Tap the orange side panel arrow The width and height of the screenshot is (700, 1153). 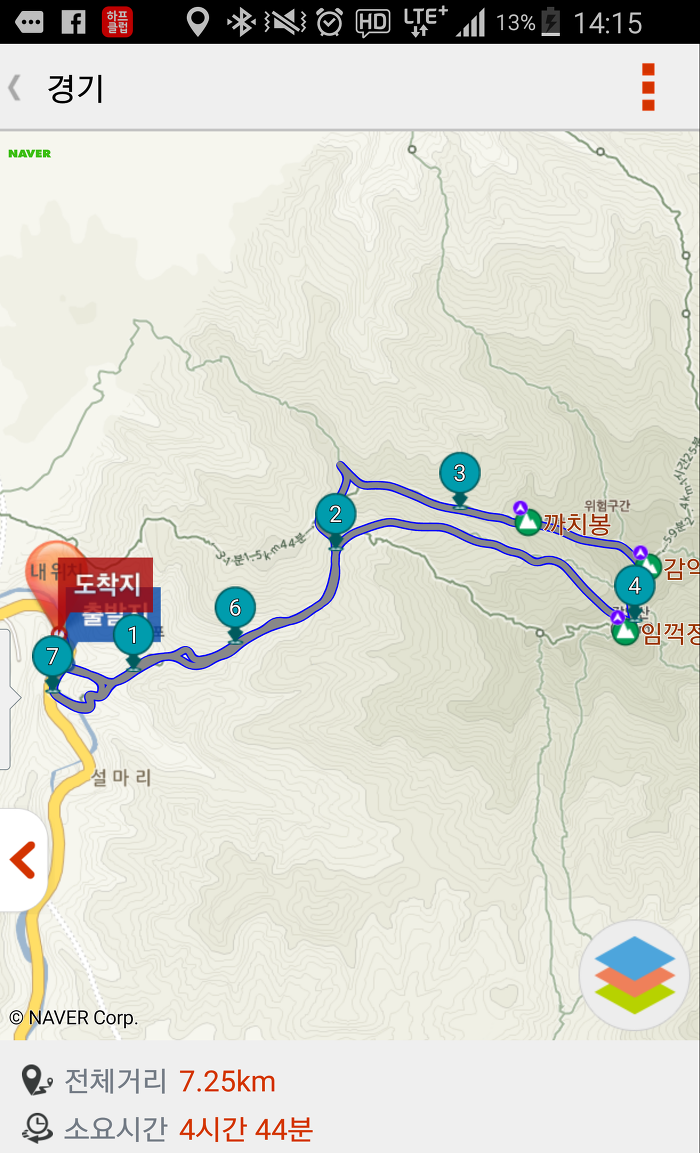tap(23, 860)
